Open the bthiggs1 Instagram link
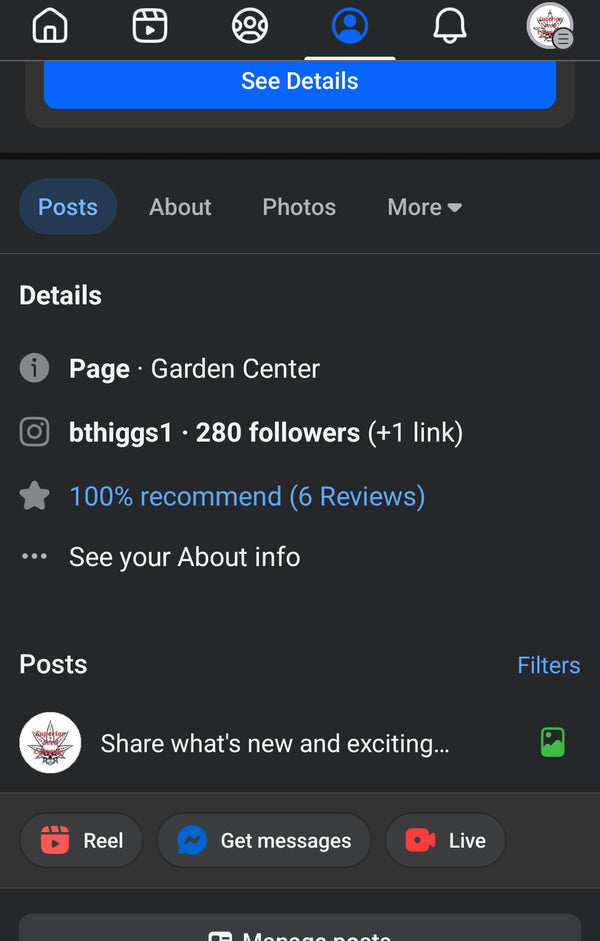The width and height of the screenshot is (600, 941). (121, 433)
